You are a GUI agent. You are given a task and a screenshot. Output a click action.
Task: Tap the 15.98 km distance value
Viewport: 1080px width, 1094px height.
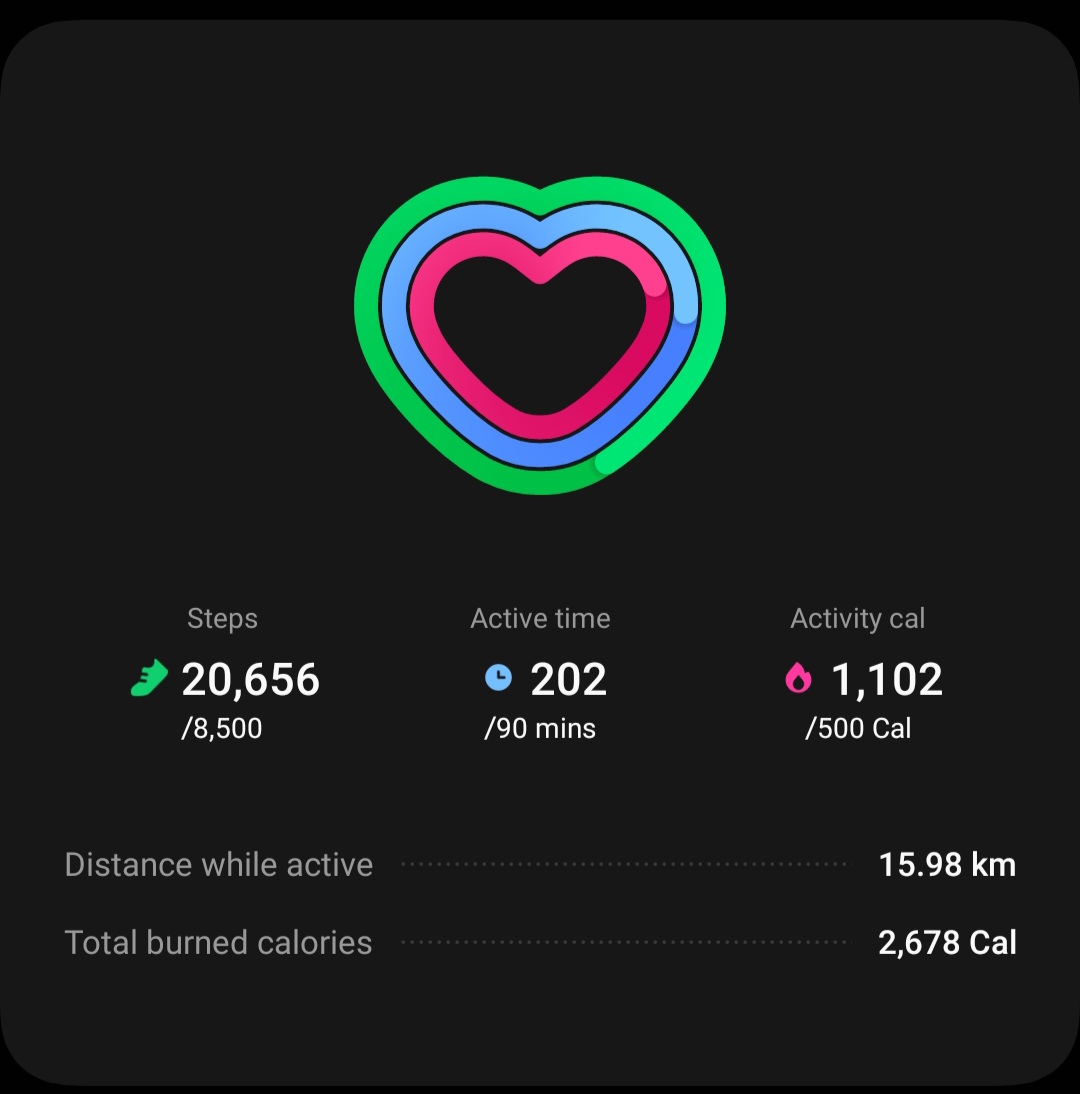point(948,864)
